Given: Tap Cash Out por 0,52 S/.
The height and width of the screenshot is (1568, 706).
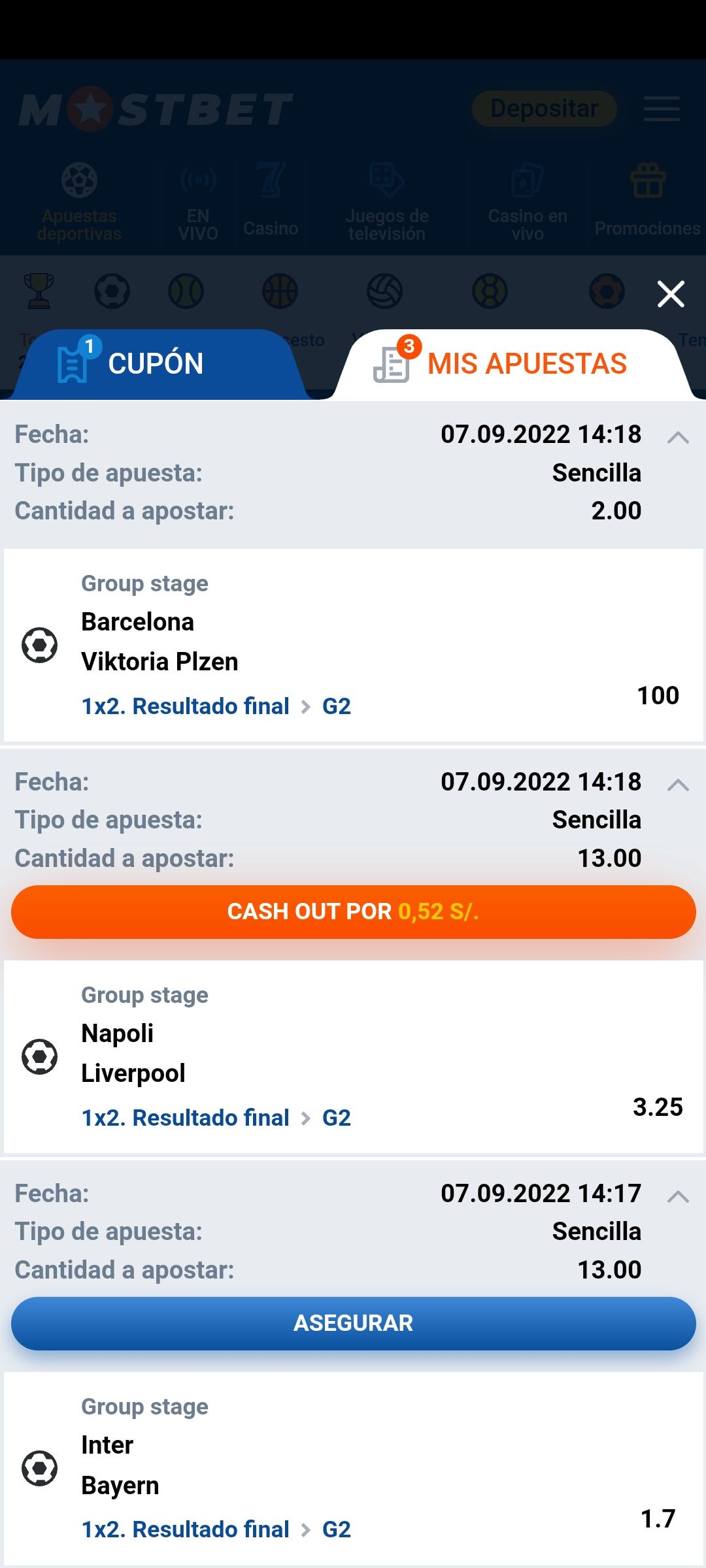Looking at the screenshot, I should [353, 911].
